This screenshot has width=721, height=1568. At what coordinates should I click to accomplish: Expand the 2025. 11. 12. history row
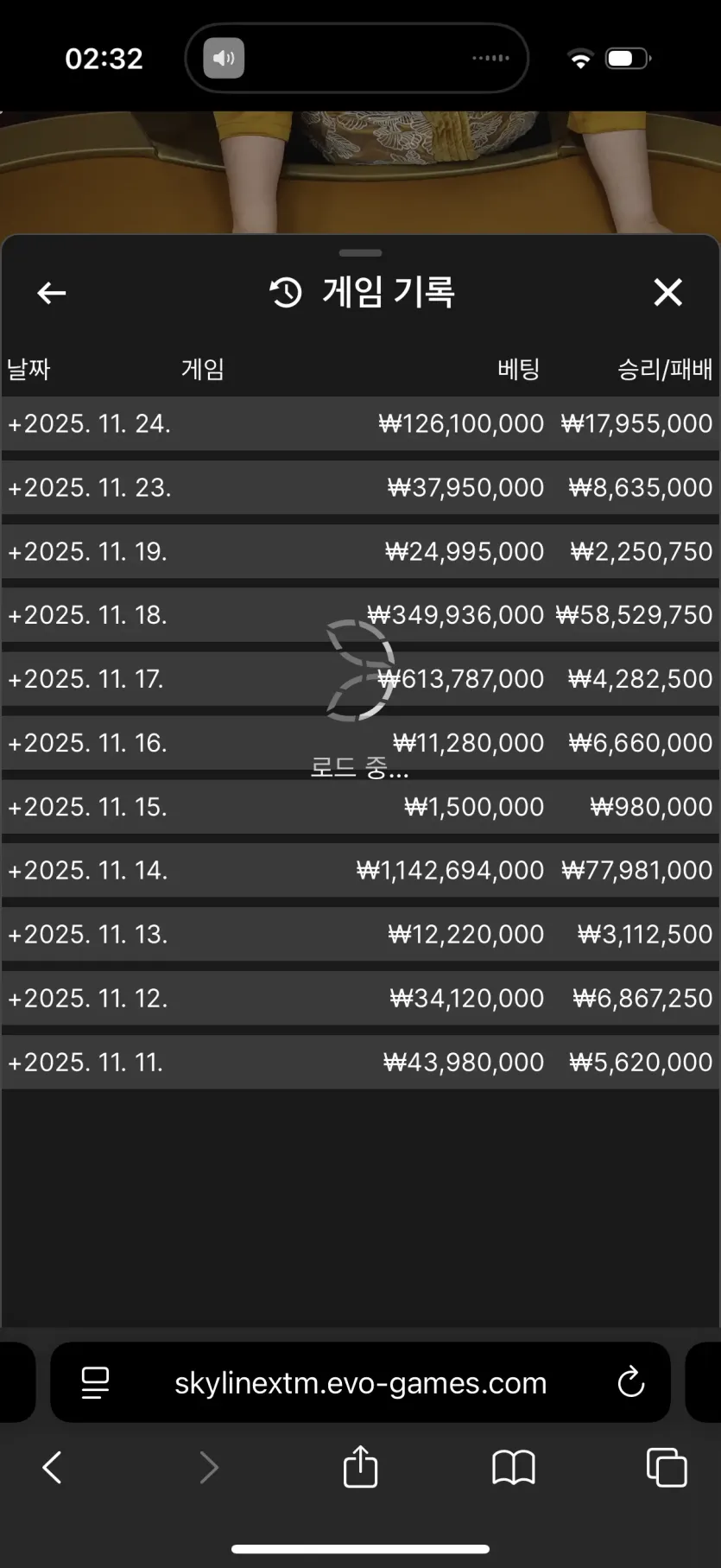coord(87,999)
